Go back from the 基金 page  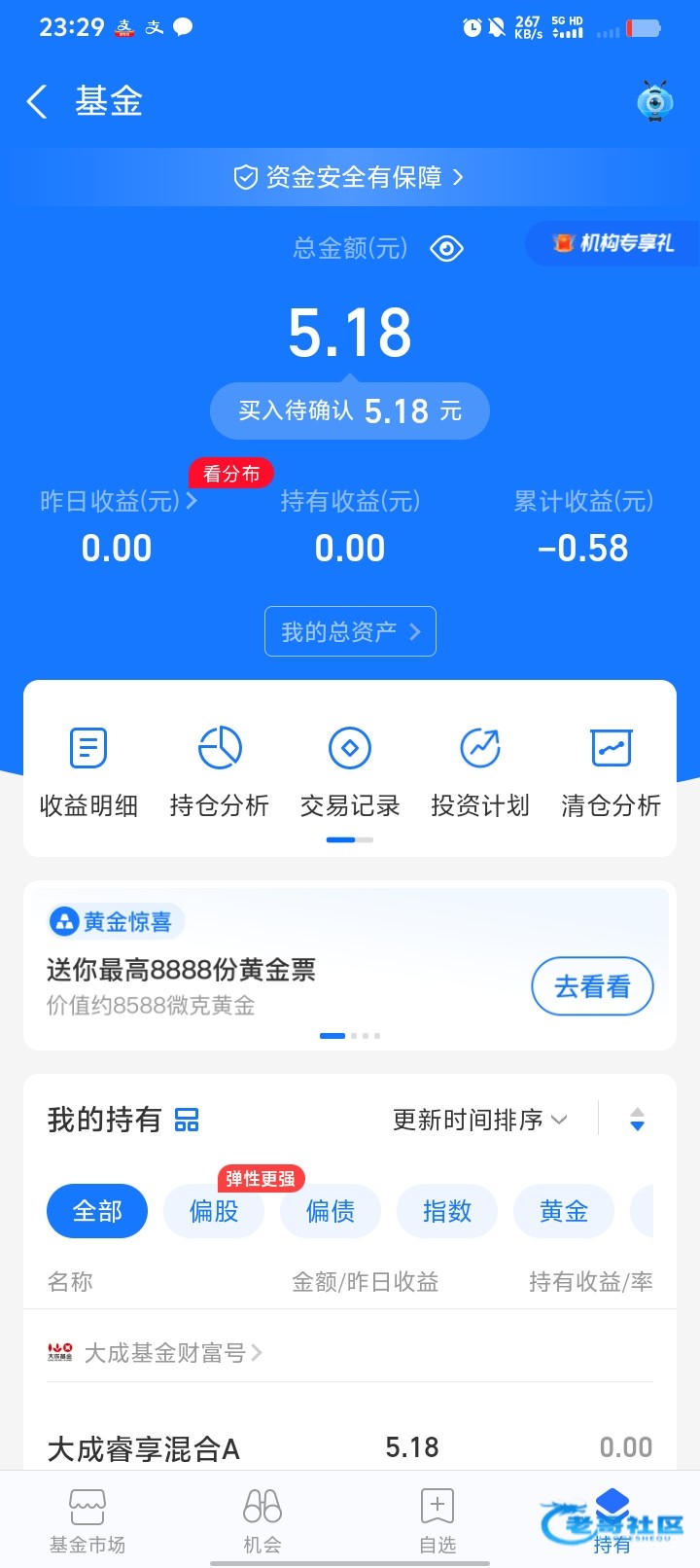point(37,101)
